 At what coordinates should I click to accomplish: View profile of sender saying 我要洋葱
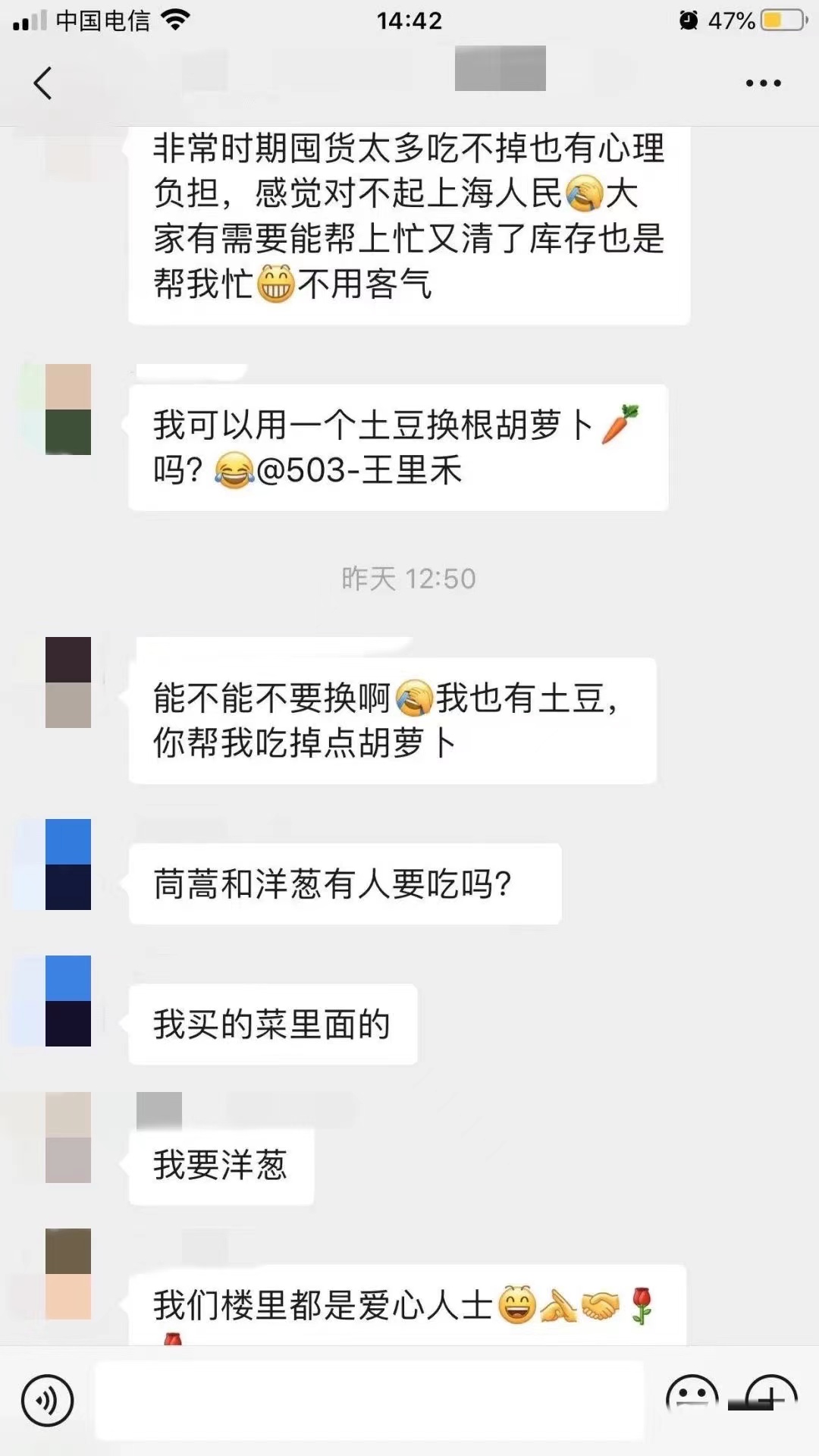point(68,1137)
